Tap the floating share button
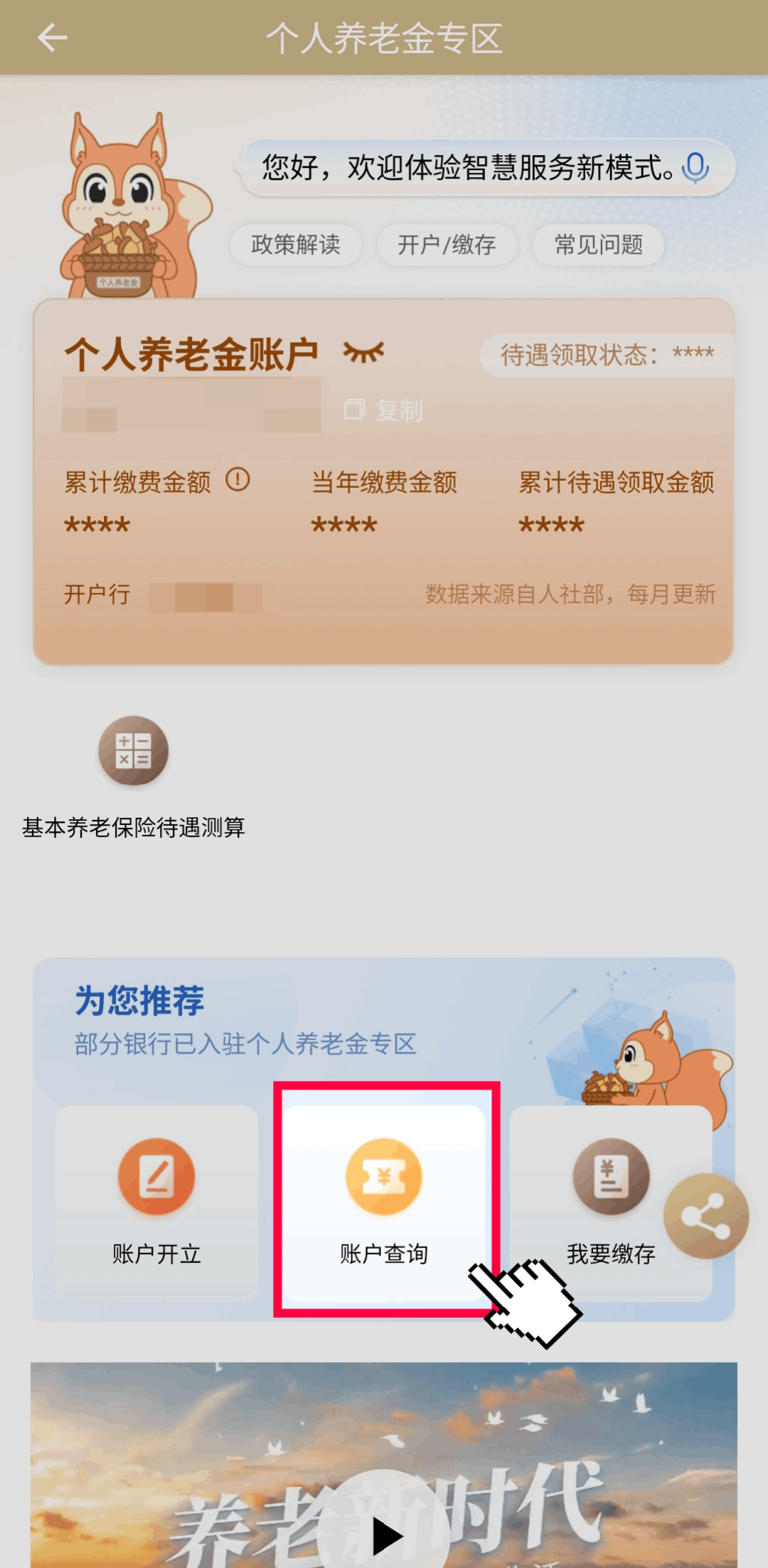 point(705,1216)
